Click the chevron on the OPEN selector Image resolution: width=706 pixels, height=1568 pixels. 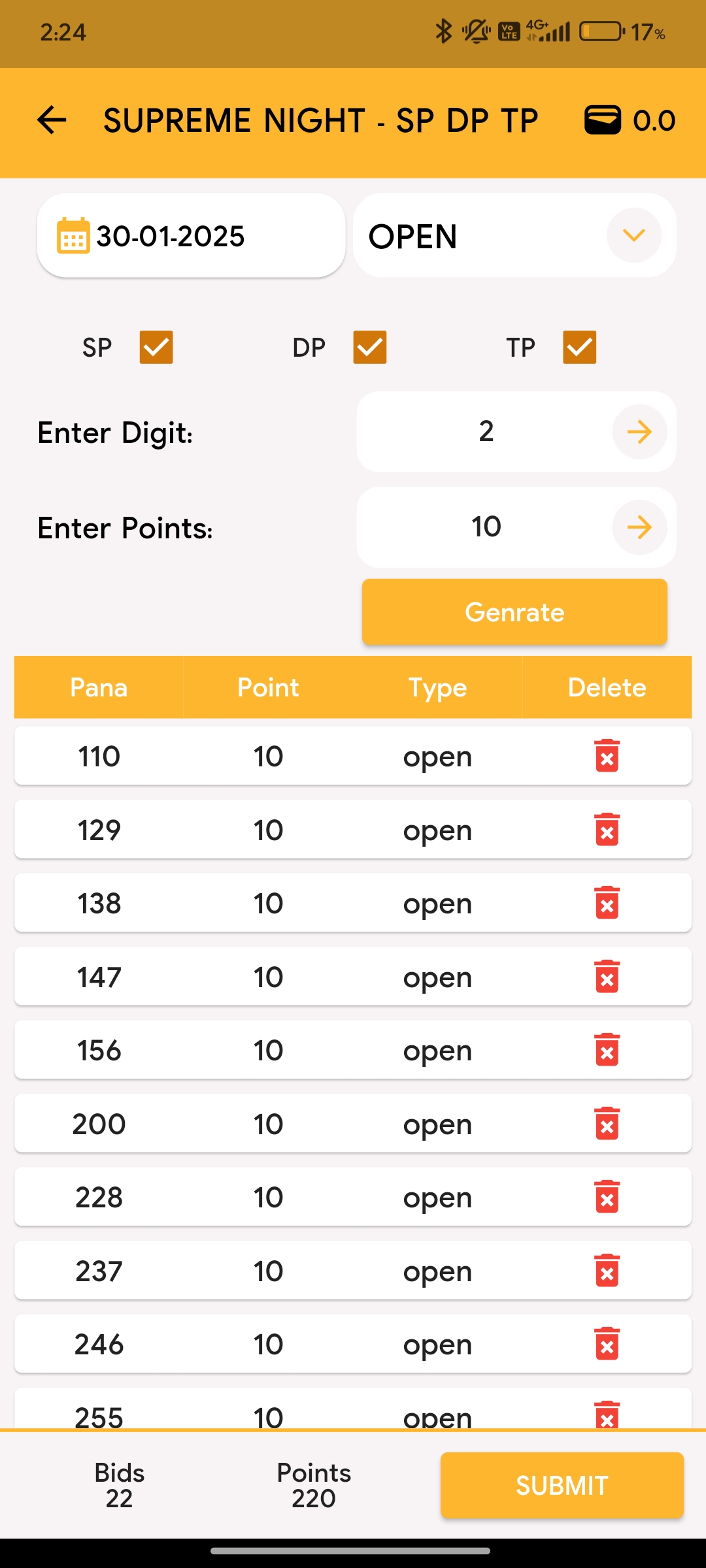(633, 236)
